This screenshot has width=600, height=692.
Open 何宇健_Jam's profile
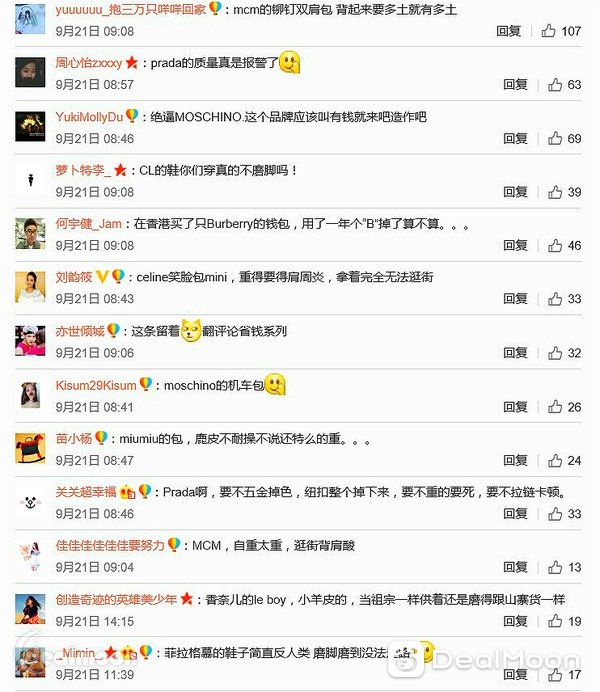[x=88, y=223]
